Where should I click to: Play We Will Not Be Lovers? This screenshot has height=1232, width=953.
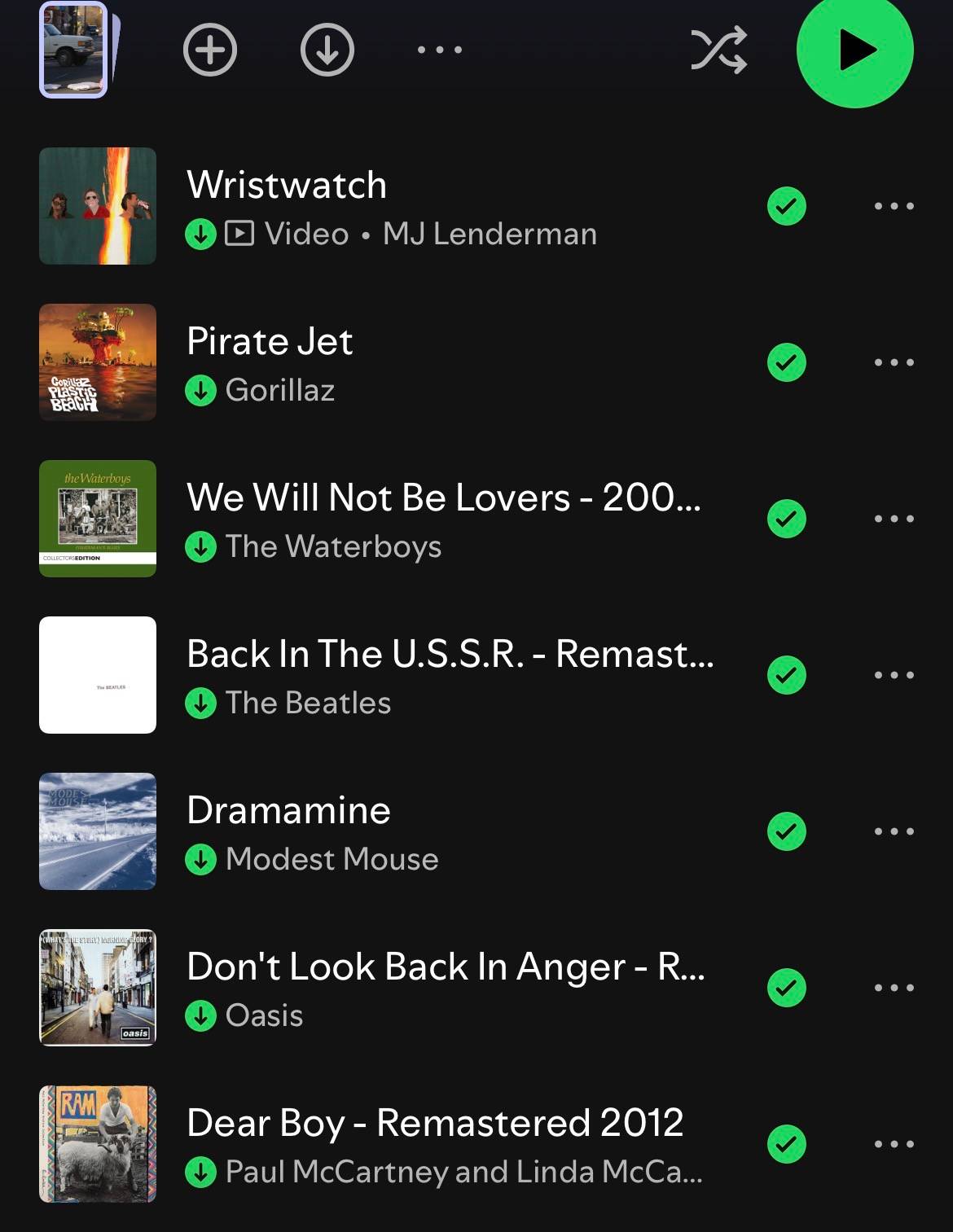(476, 519)
